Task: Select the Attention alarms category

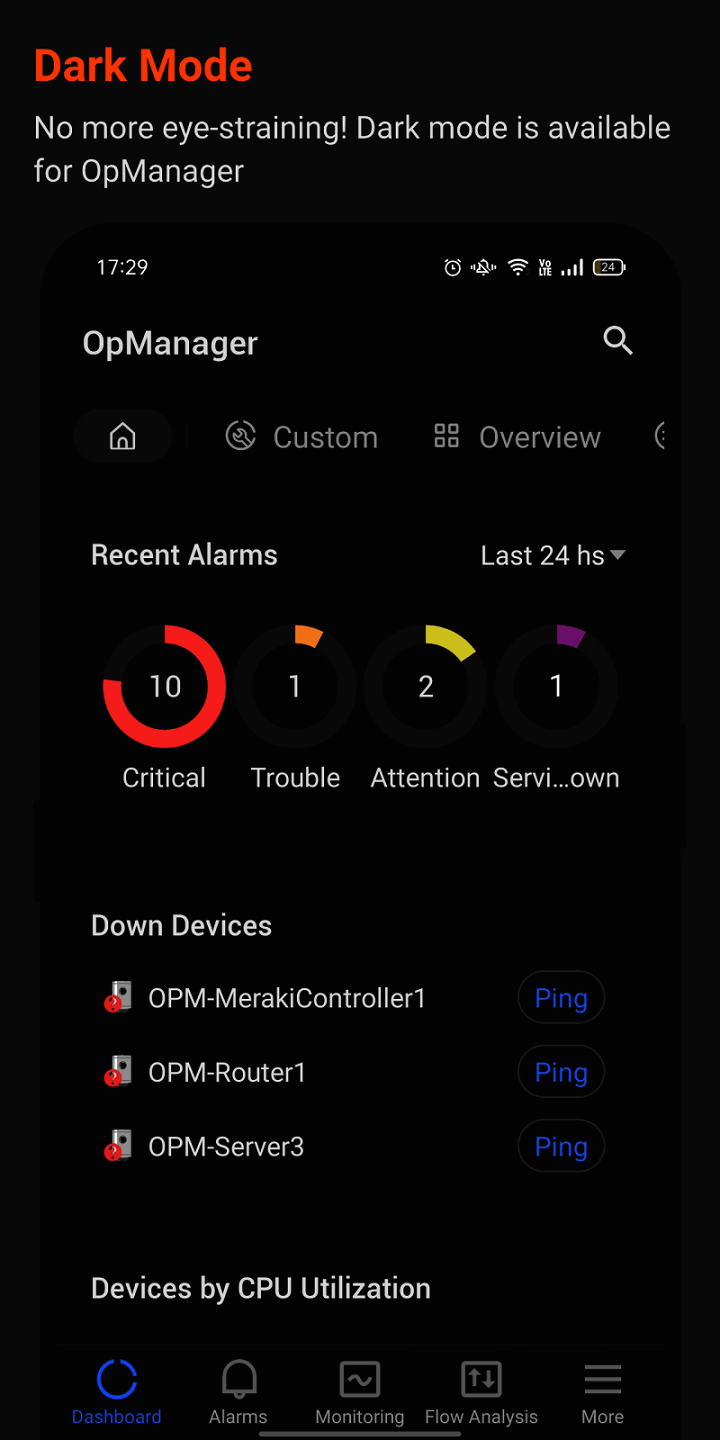Action: tap(425, 686)
